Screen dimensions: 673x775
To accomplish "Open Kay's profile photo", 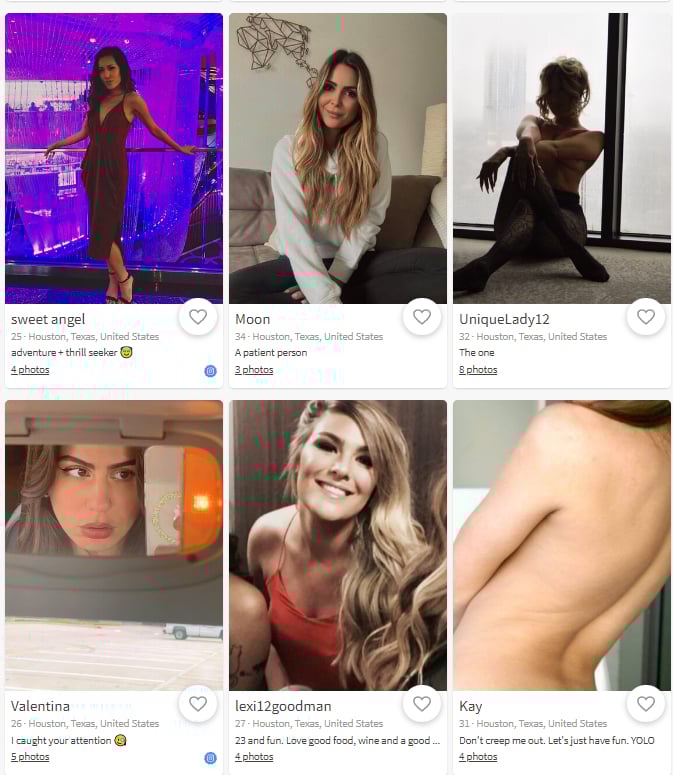I will 562,545.
